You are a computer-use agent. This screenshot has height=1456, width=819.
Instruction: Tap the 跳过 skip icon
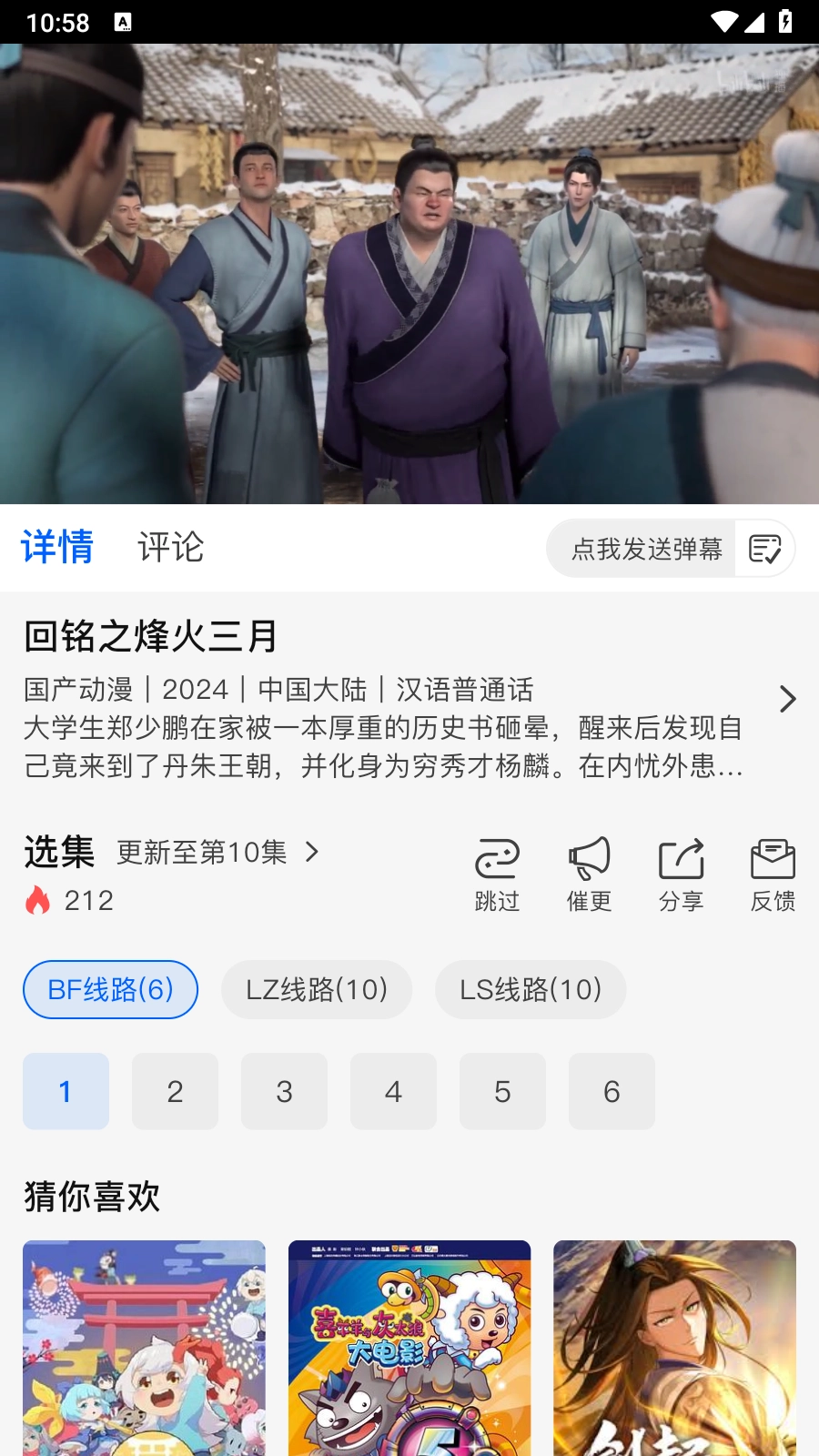[x=497, y=875]
